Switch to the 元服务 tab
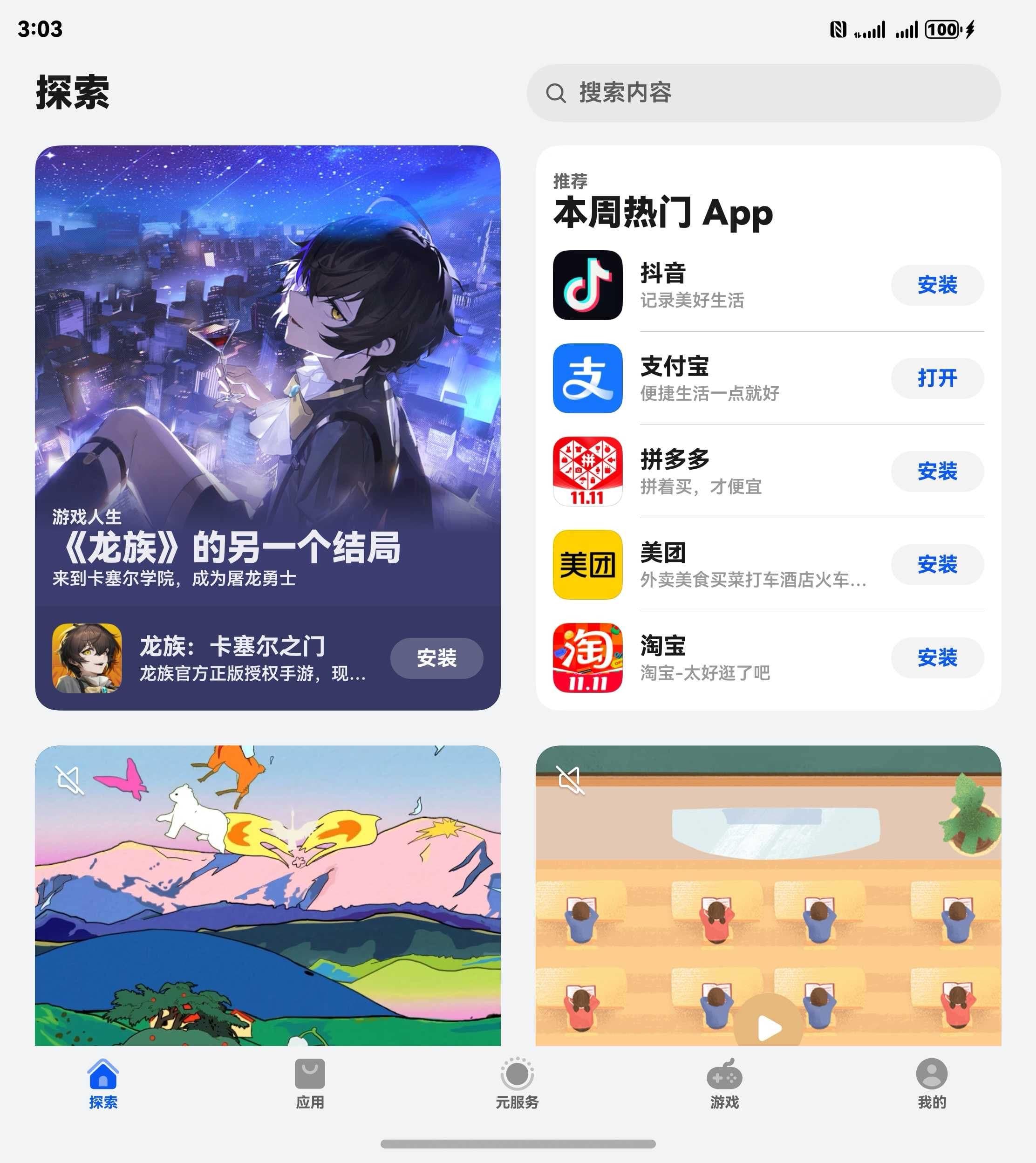Viewport: 1036px width, 1163px height. tap(517, 1084)
